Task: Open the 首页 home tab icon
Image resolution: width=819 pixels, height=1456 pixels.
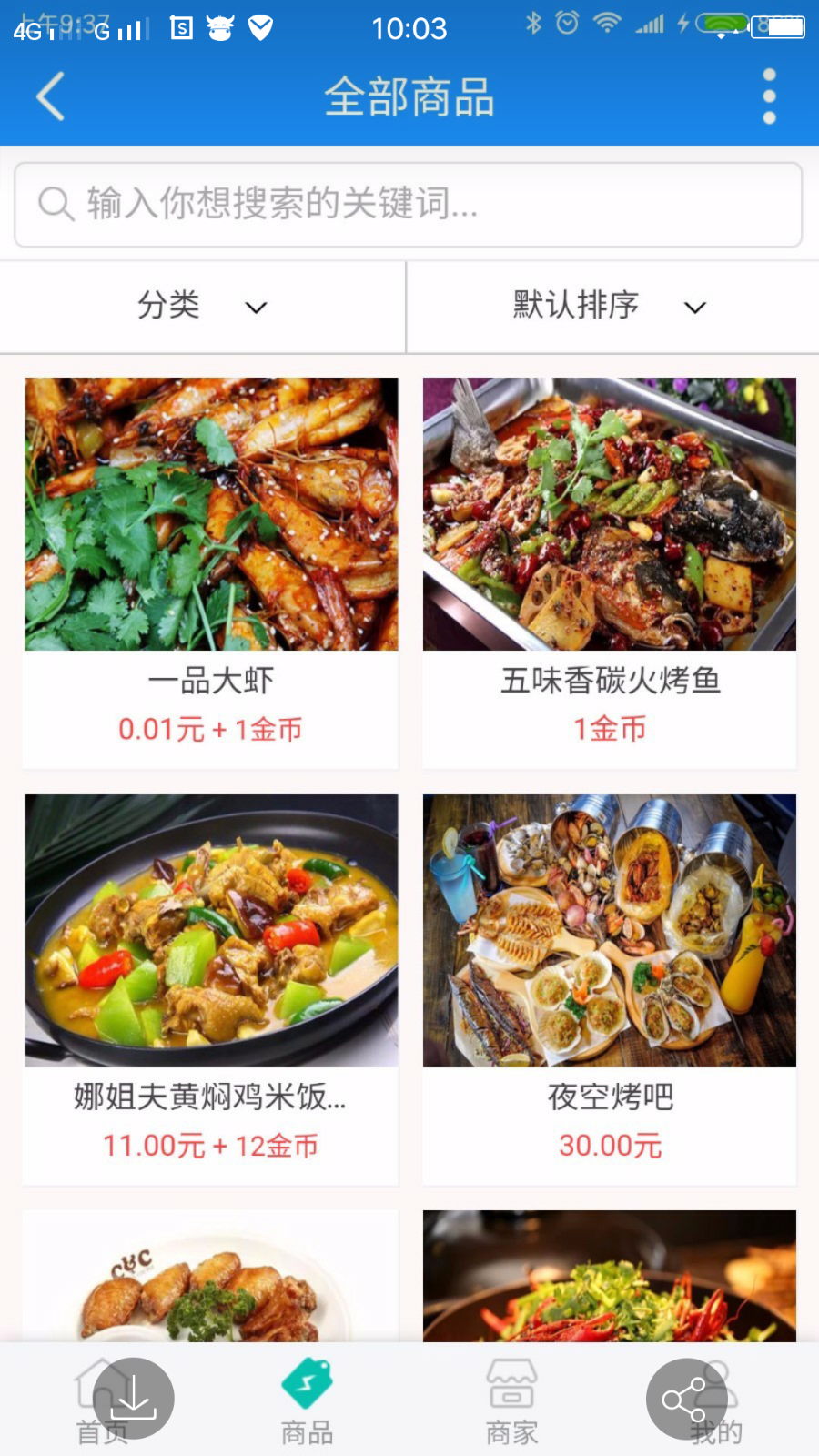Action: [x=100, y=1383]
